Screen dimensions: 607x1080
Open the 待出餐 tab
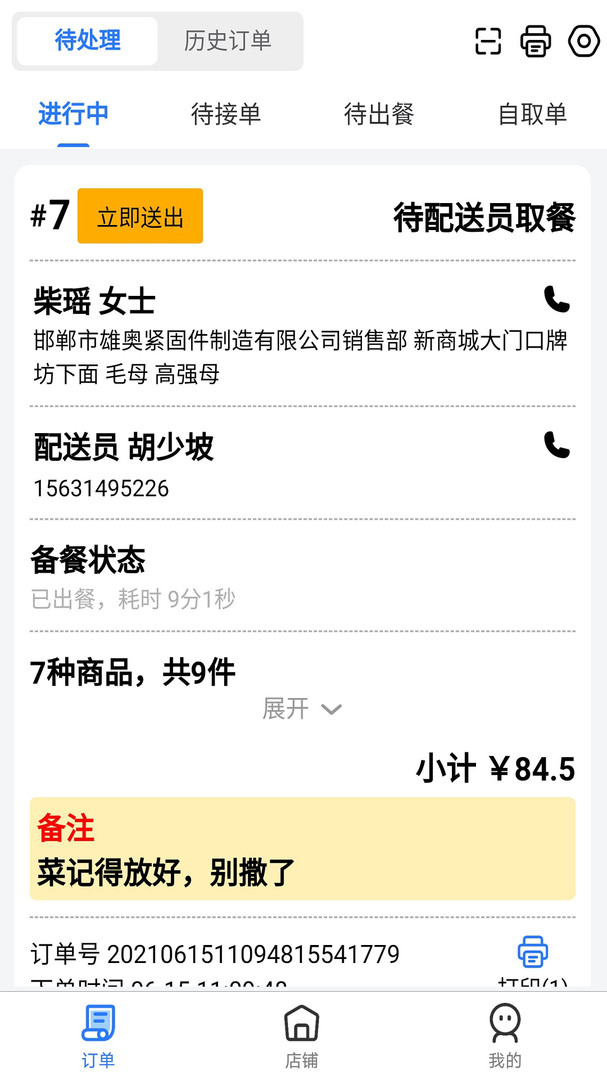pyautogui.click(x=379, y=114)
